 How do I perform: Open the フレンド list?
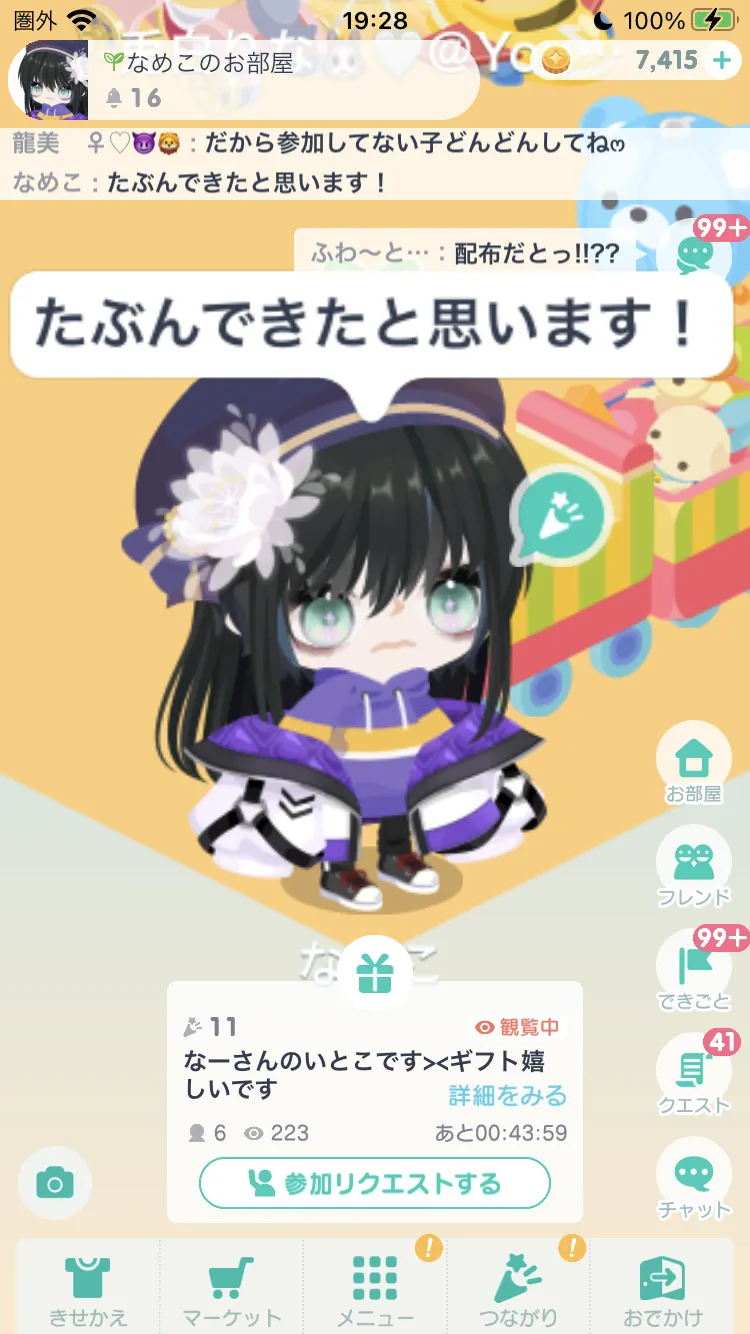pos(693,871)
